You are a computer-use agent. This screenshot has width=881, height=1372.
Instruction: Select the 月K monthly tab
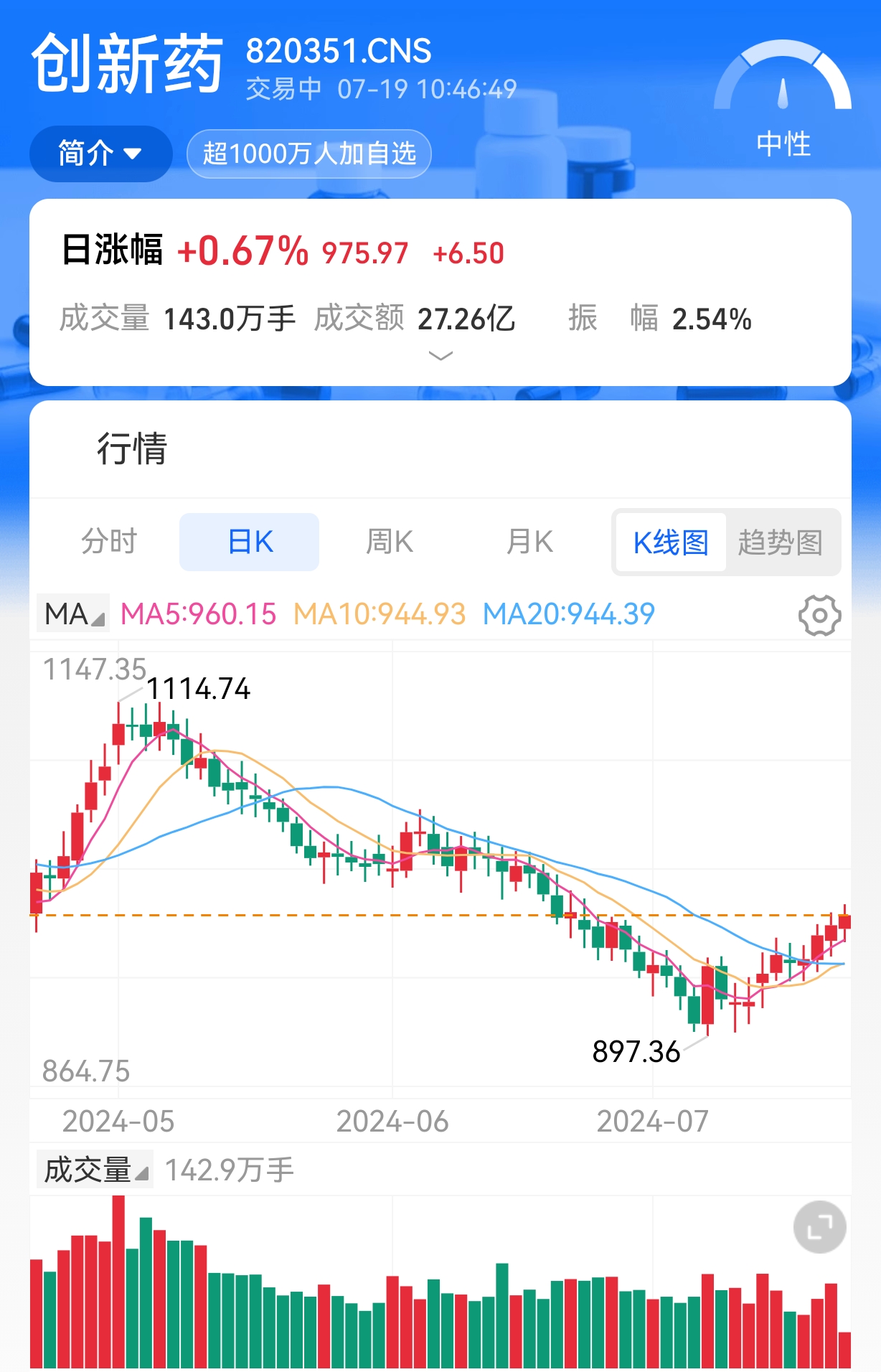529,542
